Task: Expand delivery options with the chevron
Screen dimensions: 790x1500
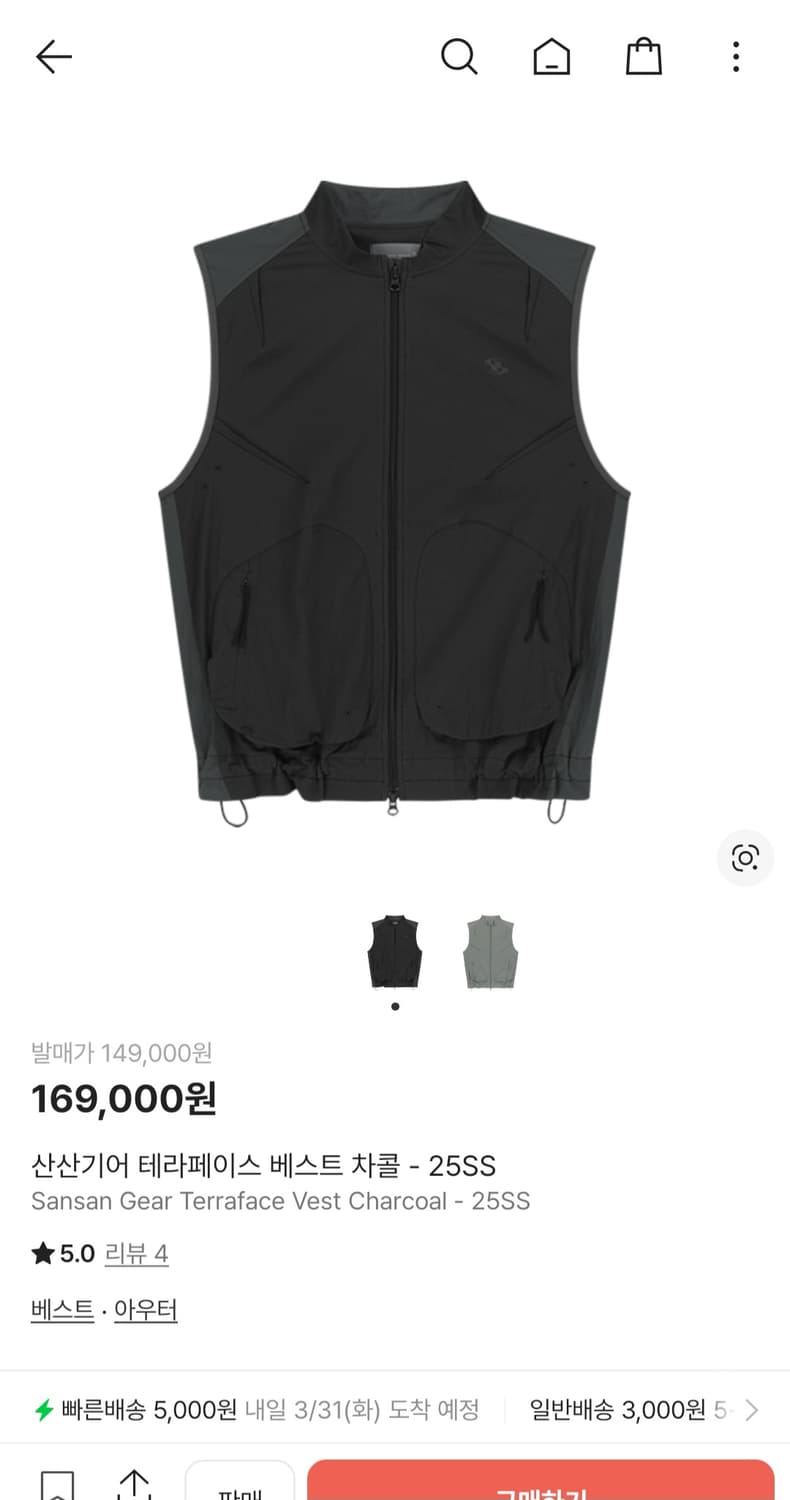Action: pyautogui.click(x=752, y=1411)
